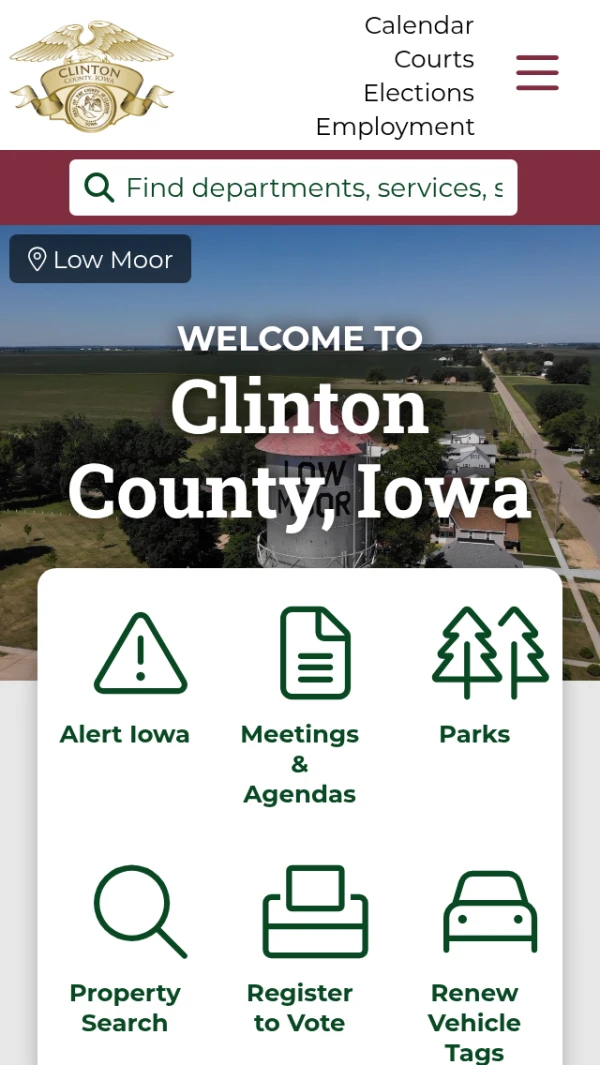
Task: Open the Alert Iowa shortcut
Action: (x=125, y=680)
